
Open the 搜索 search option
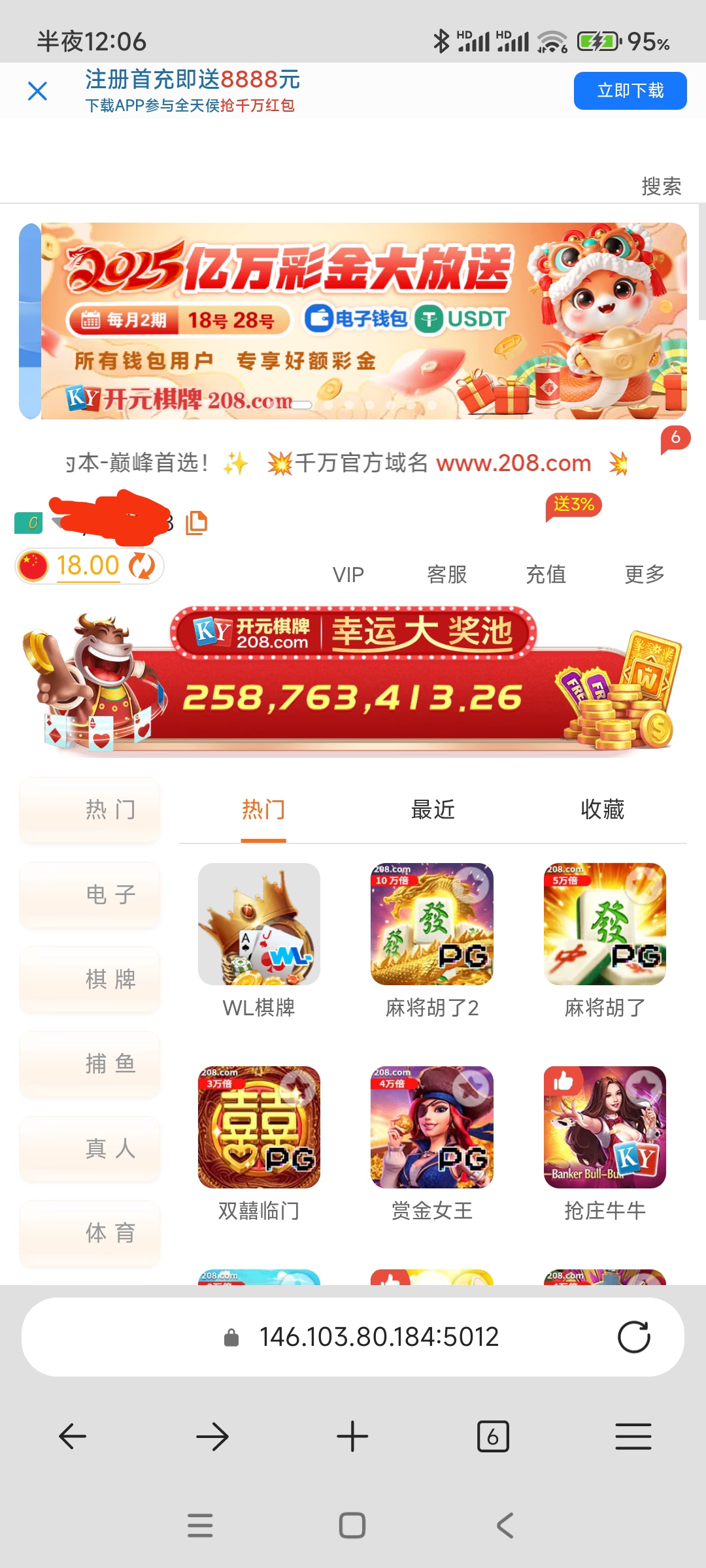point(661,186)
